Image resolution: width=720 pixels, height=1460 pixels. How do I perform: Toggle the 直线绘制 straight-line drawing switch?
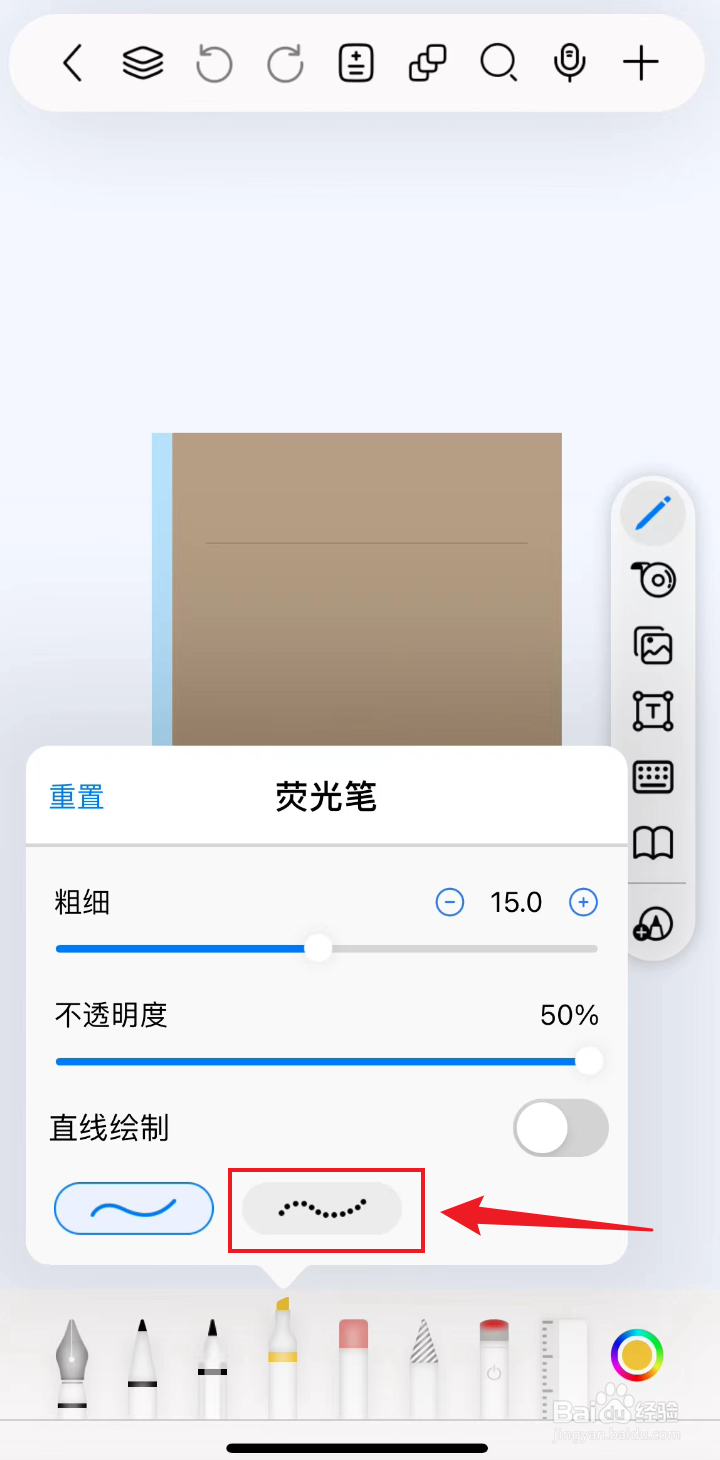(560, 1128)
